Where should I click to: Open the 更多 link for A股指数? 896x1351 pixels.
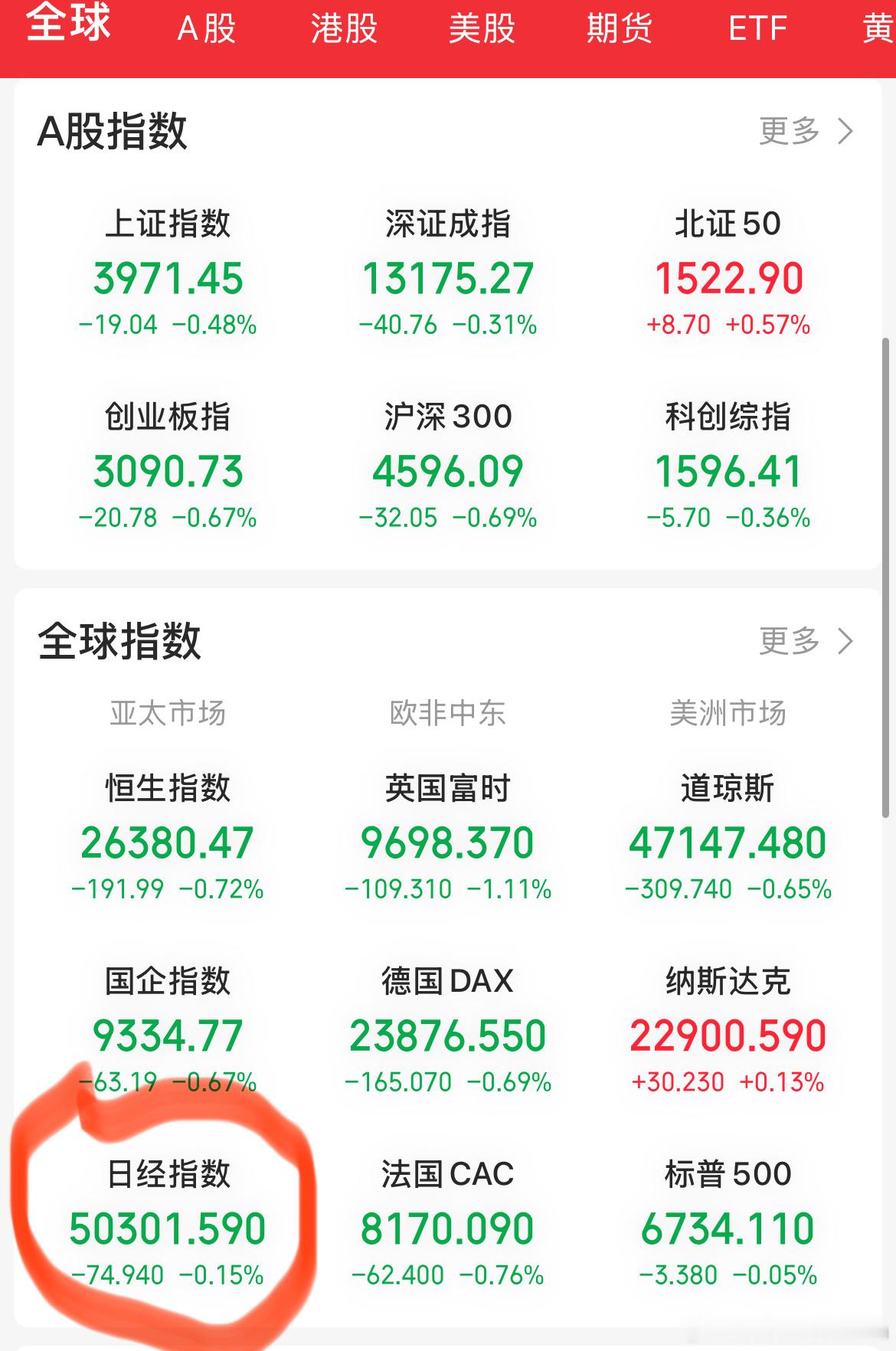789,131
